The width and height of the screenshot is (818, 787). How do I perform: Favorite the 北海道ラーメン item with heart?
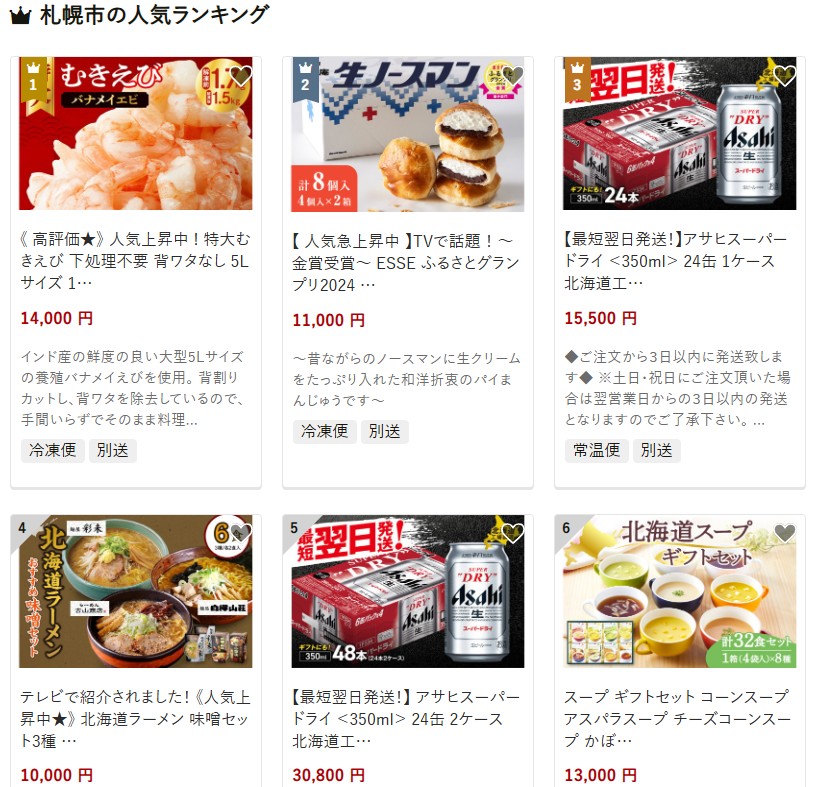point(241,533)
